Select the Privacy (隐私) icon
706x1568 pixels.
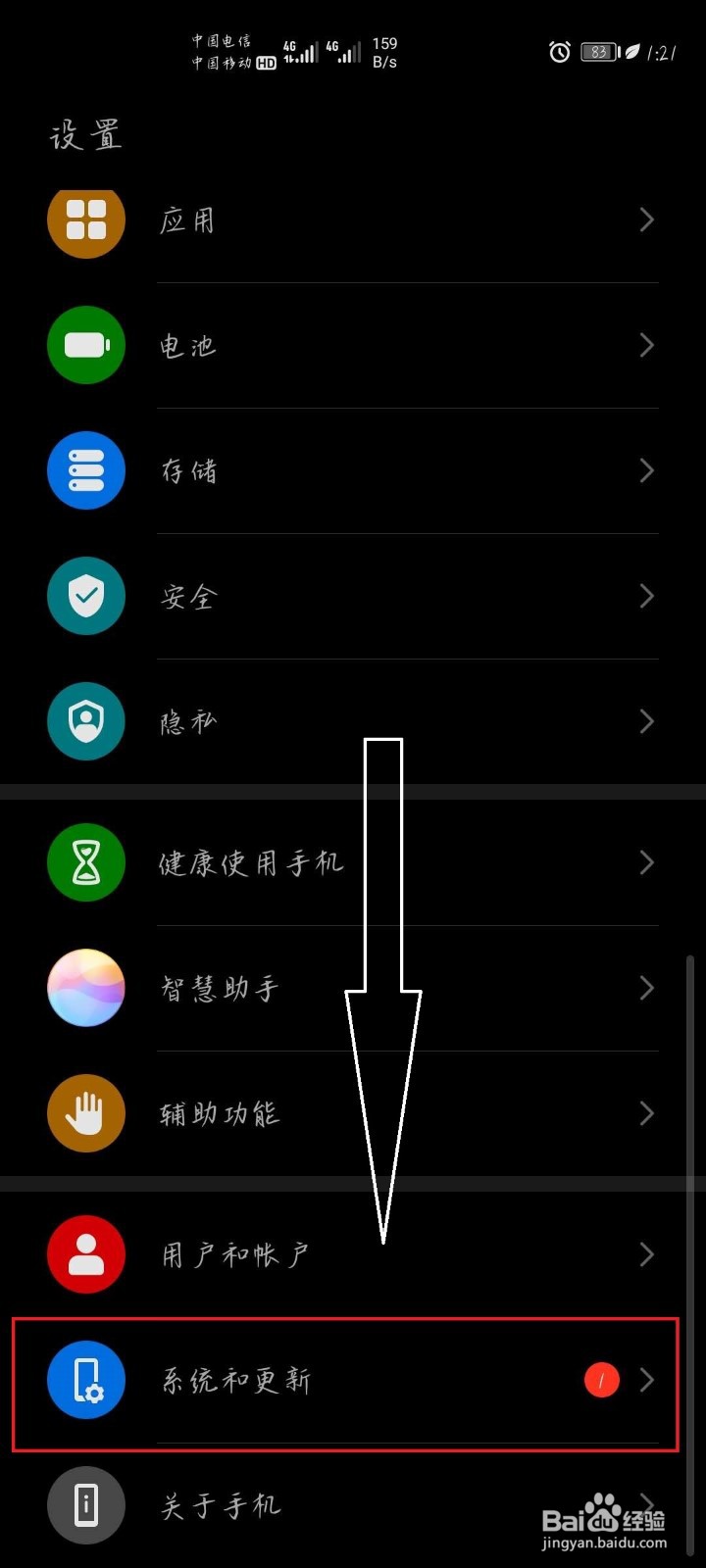(x=85, y=721)
